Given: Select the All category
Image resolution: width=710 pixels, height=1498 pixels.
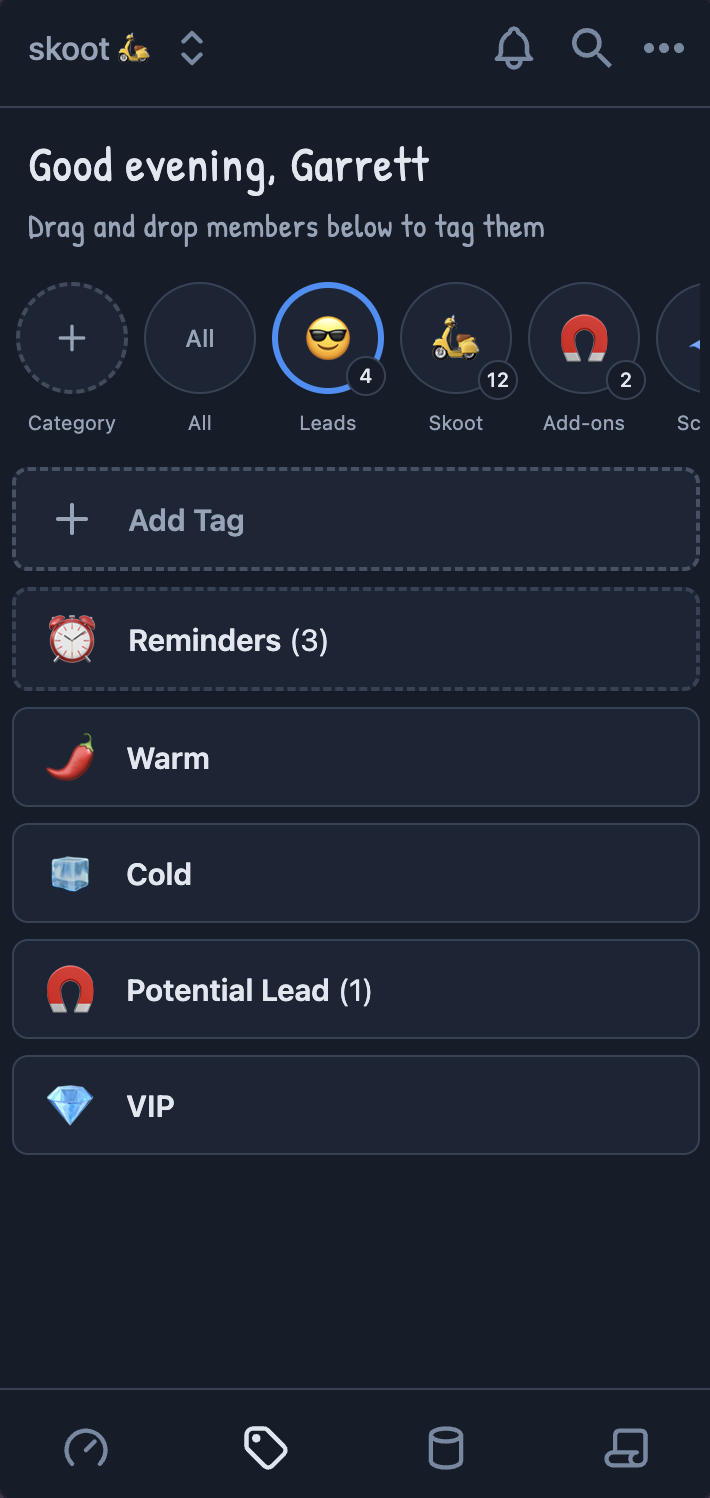Looking at the screenshot, I should [x=200, y=339].
